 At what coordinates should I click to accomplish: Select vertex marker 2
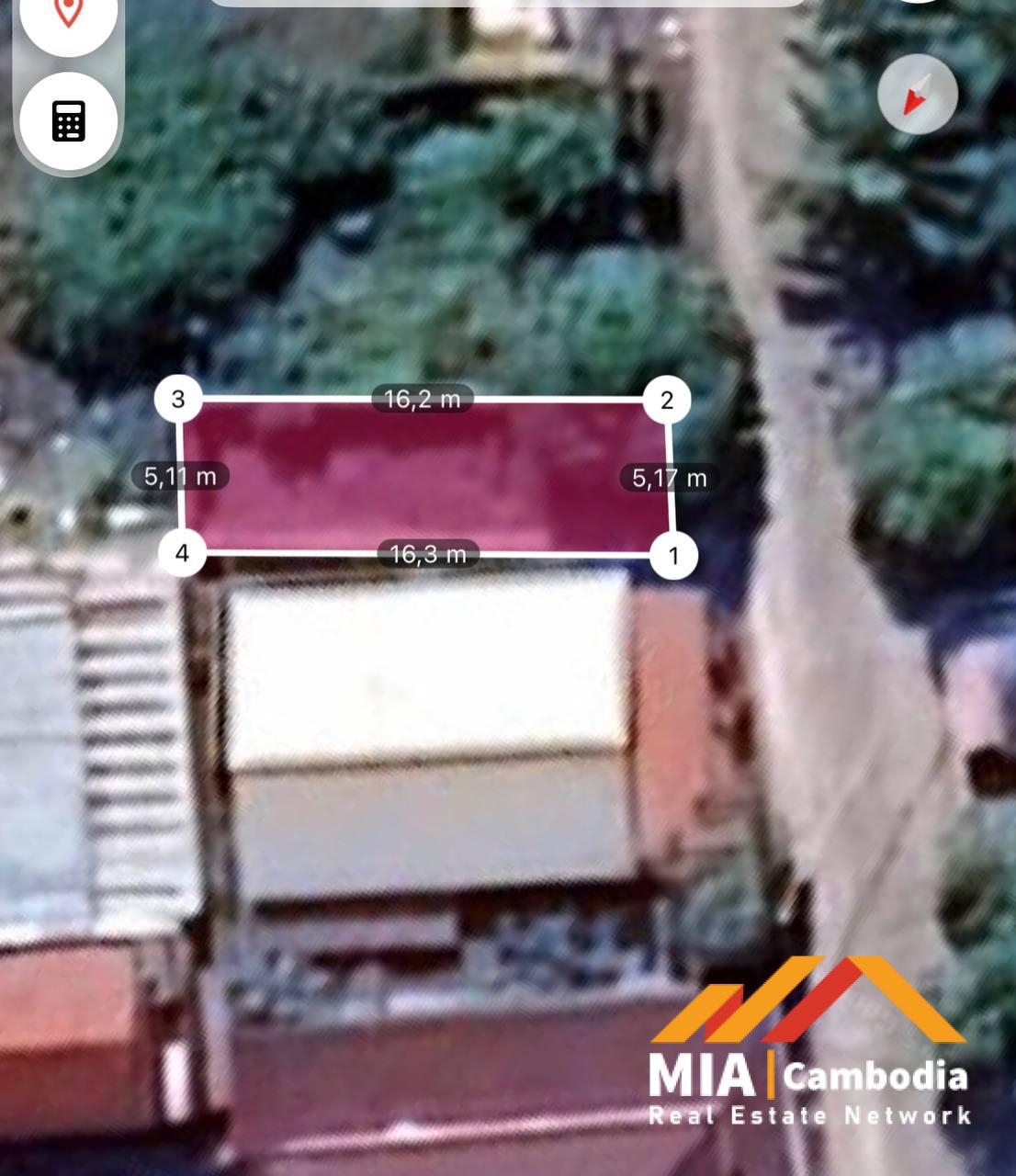667,400
